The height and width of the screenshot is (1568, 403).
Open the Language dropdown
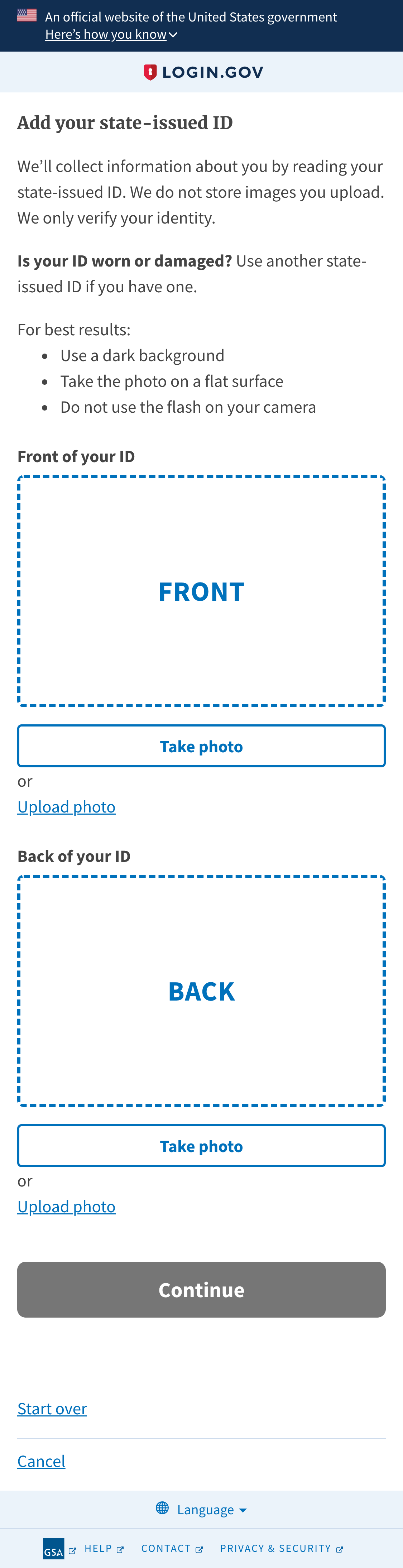pos(201,1510)
